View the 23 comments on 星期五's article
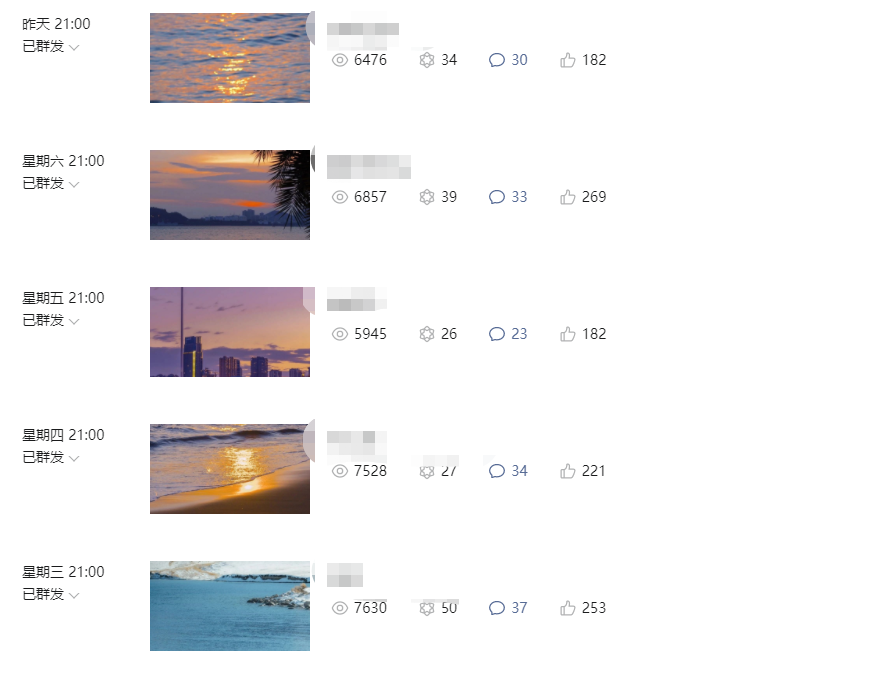 [x=508, y=334]
